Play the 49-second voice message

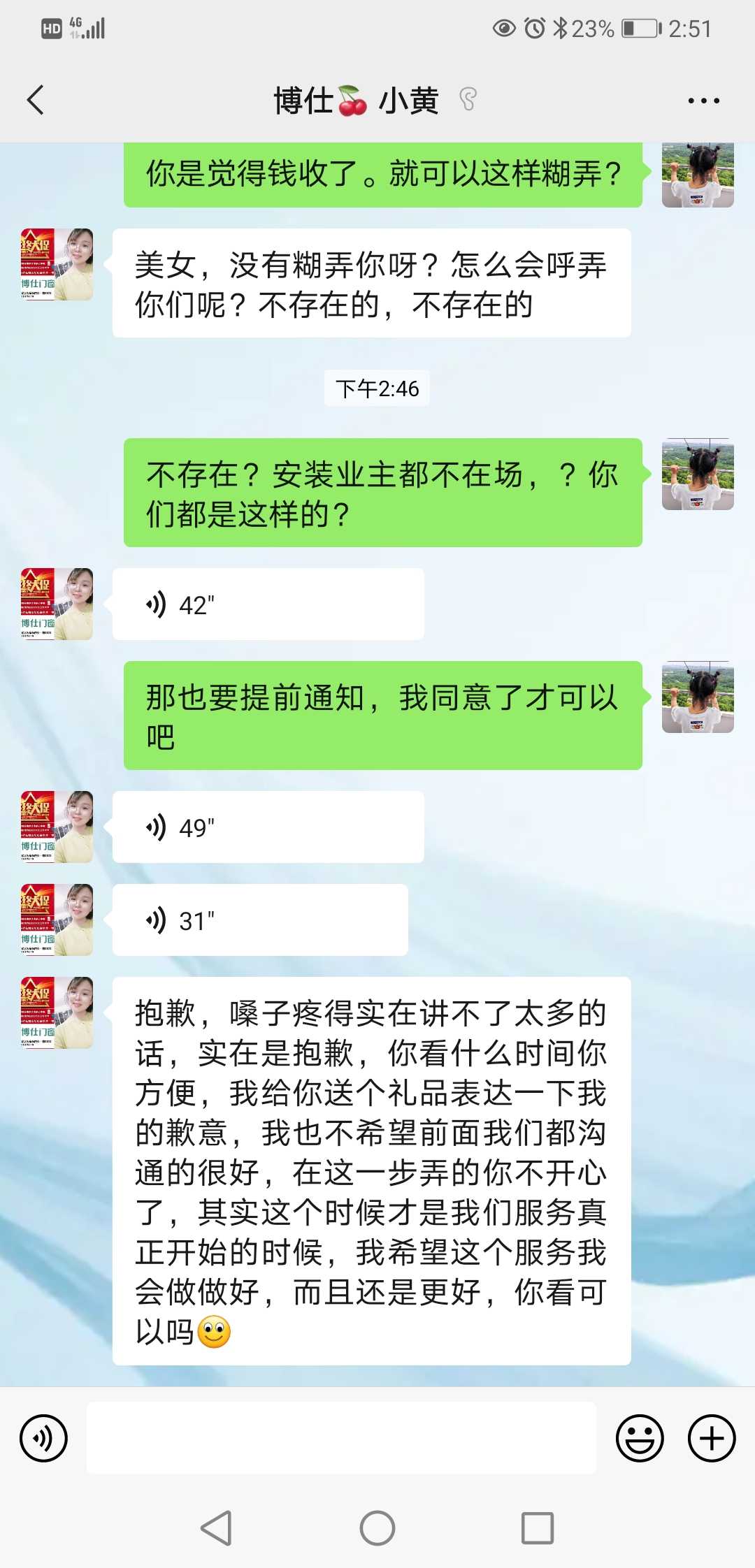[268, 827]
